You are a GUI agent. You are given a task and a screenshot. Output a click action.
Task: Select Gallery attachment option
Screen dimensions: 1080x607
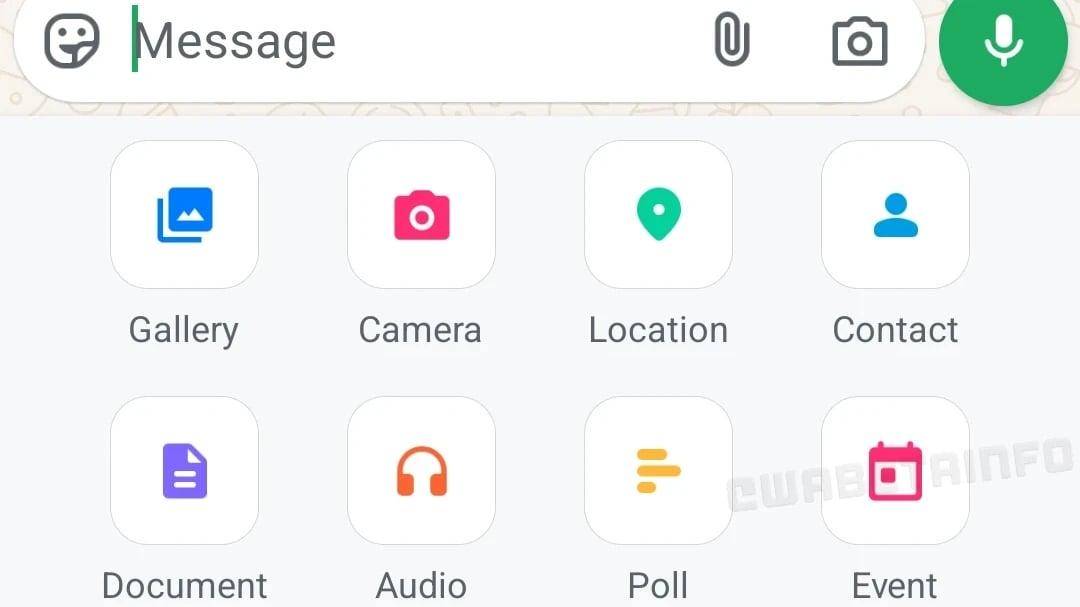point(184,215)
